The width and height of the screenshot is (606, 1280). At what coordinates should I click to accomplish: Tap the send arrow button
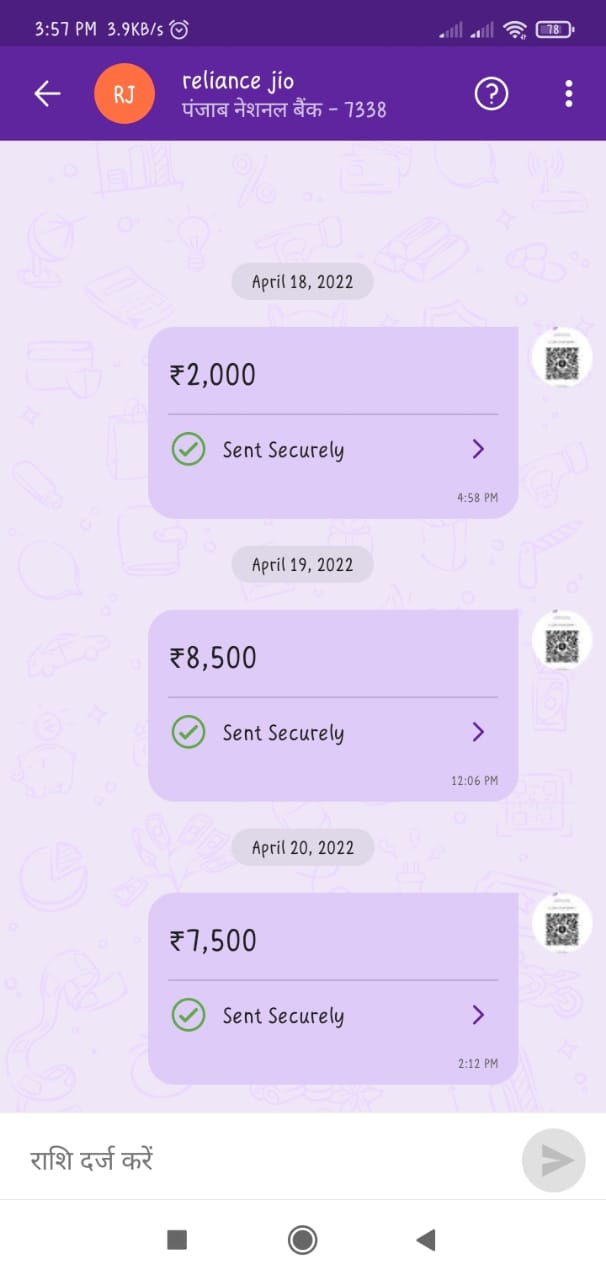tap(553, 1160)
